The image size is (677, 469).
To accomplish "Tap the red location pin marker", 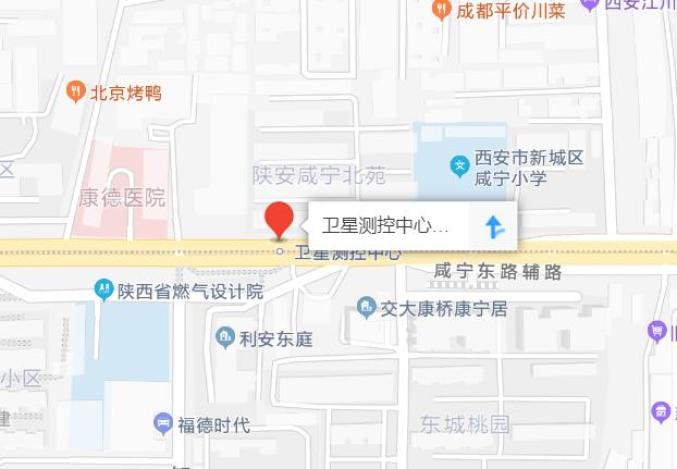I will click(279, 219).
